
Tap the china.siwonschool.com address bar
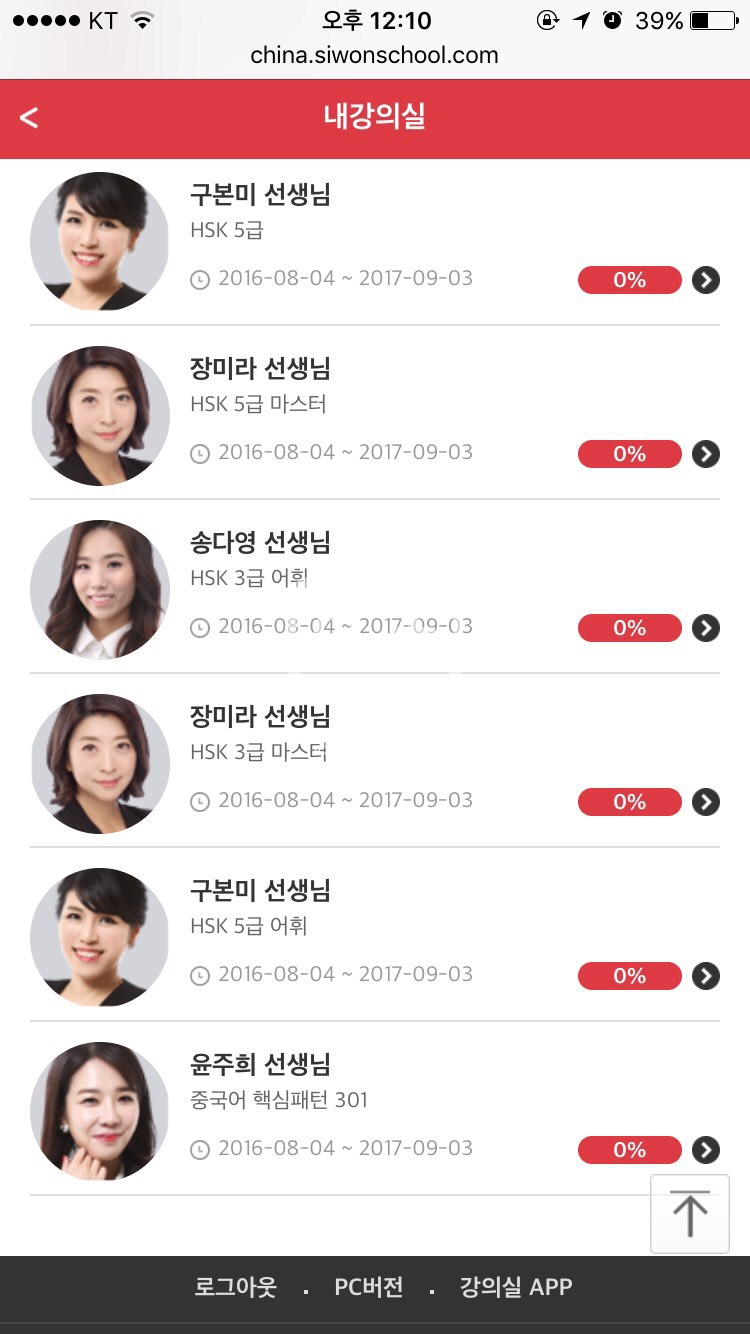tap(375, 56)
